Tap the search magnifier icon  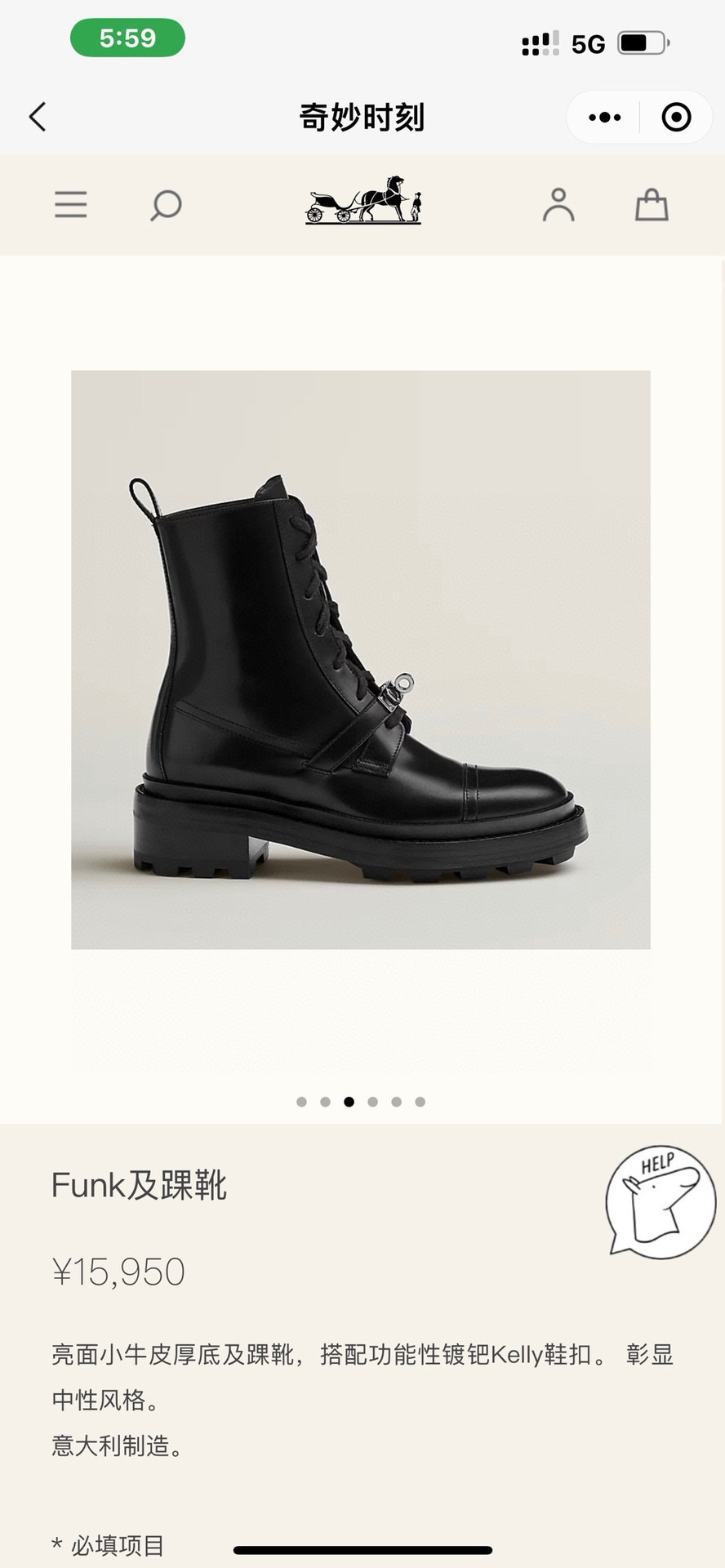[x=166, y=205]
